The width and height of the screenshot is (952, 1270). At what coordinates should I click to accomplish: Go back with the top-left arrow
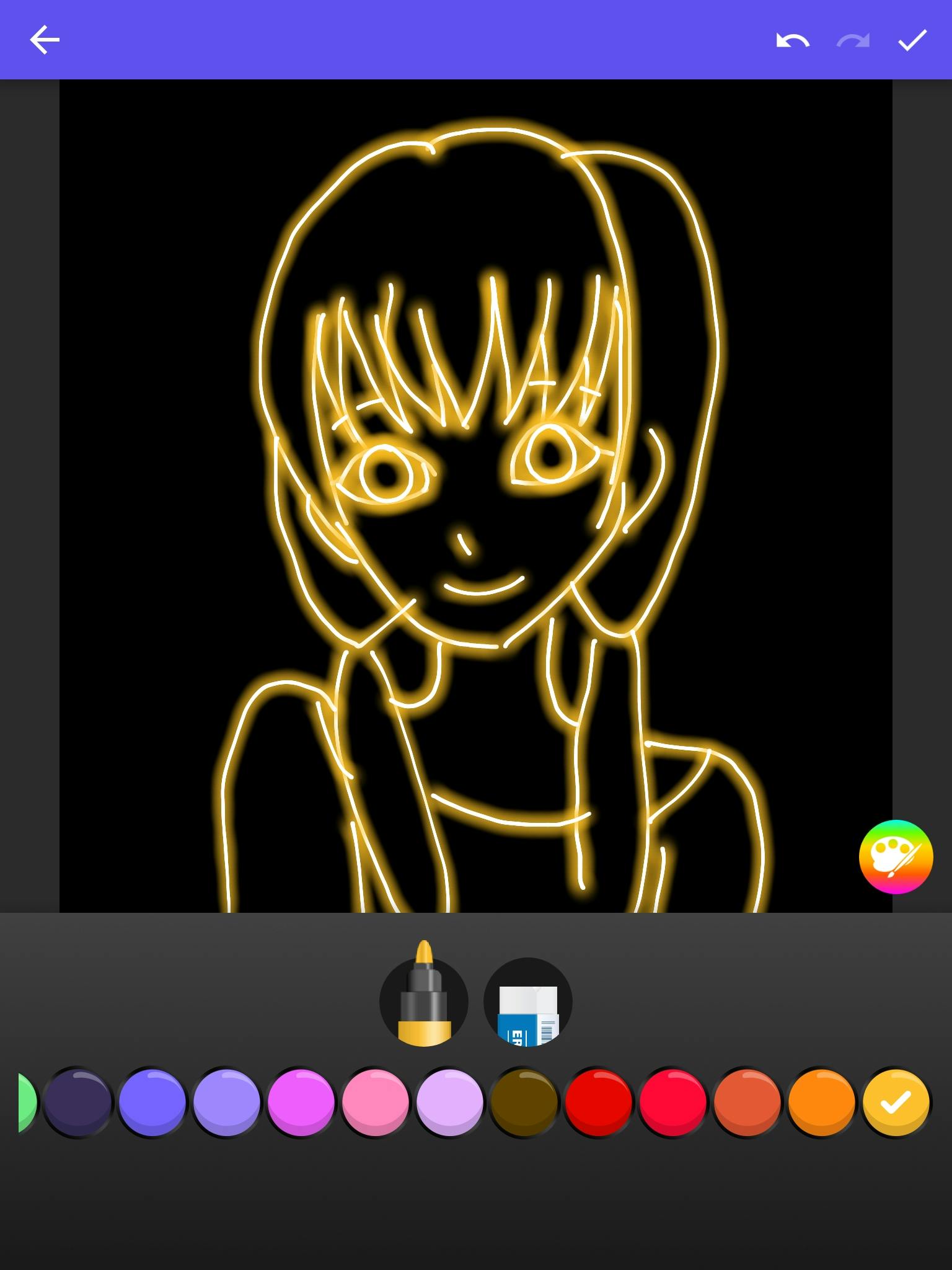[45, 40]
